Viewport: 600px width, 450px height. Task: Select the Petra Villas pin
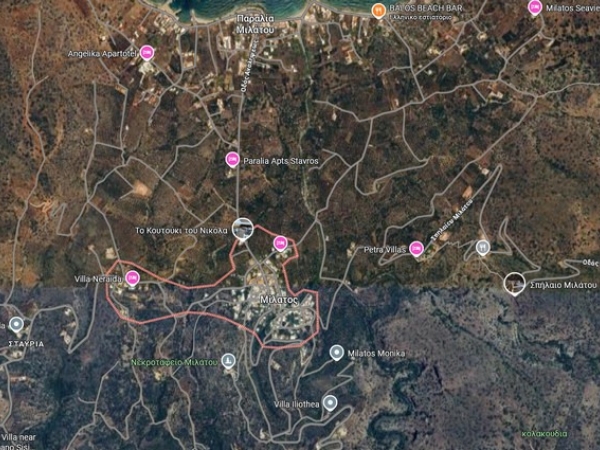click(x=416, y=248)
